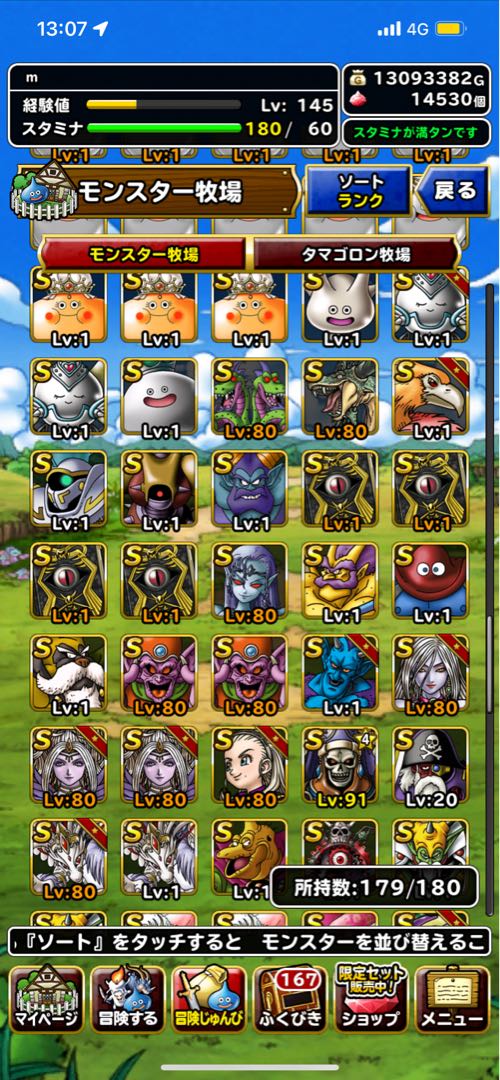This screenshot has height=1080, width=500.
Task: Select the pirate skull-hat monster at Lv:20
Action: coord(430,767)
